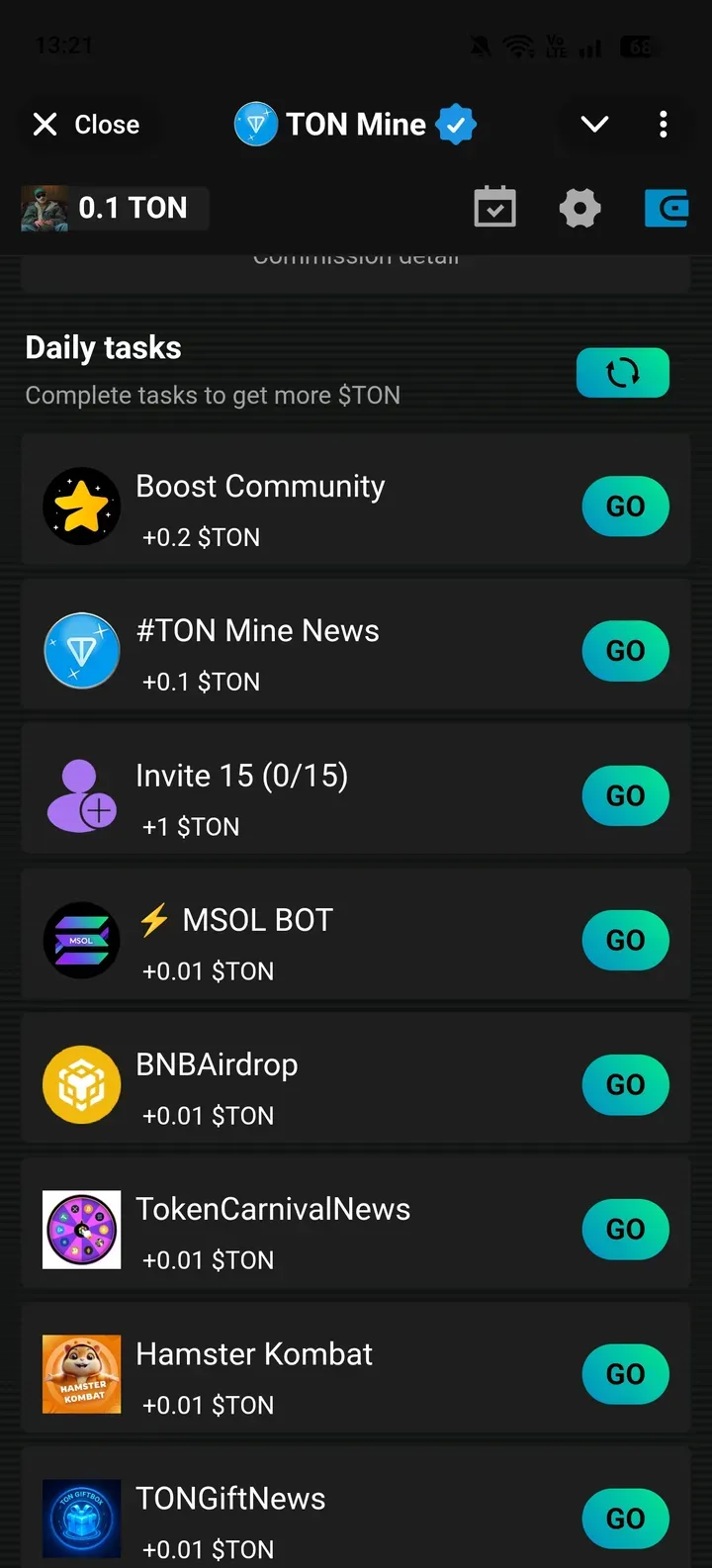Tap the verified badge next to TON Mine
This screenshot has width=712, height=1568.
pos(456,124)
